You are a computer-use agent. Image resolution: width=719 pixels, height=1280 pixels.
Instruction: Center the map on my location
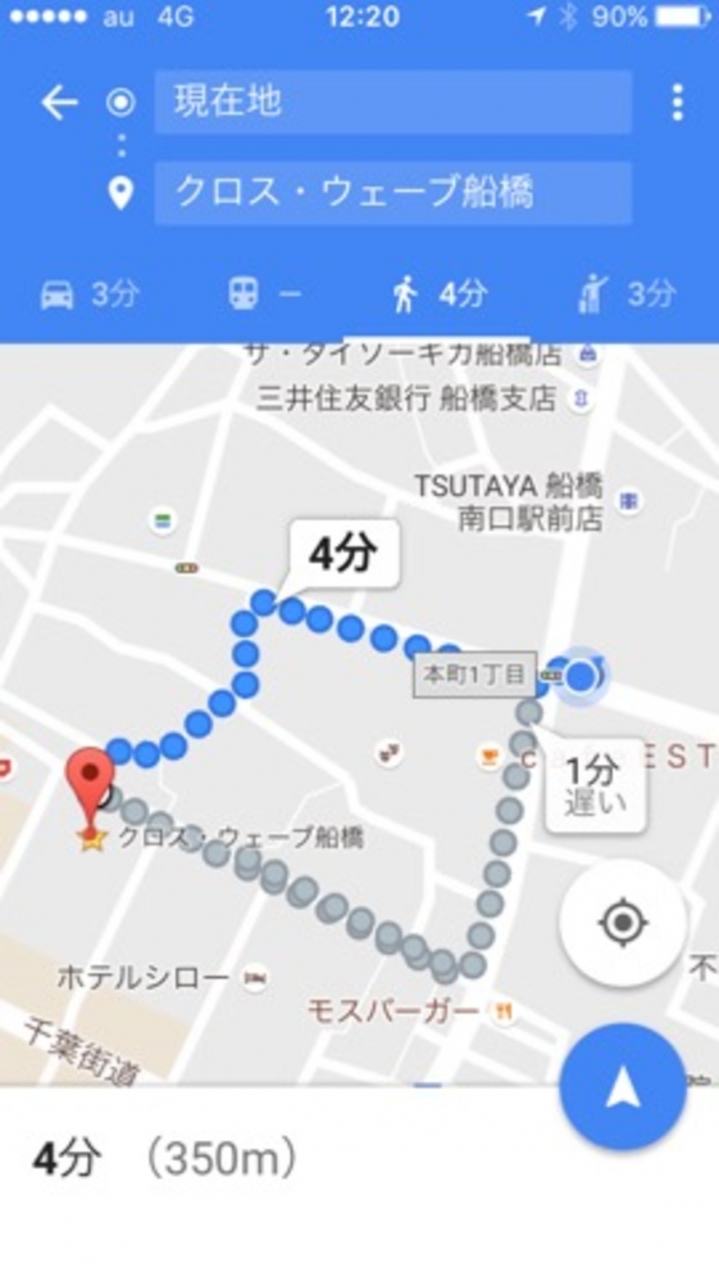pos(622,922)
